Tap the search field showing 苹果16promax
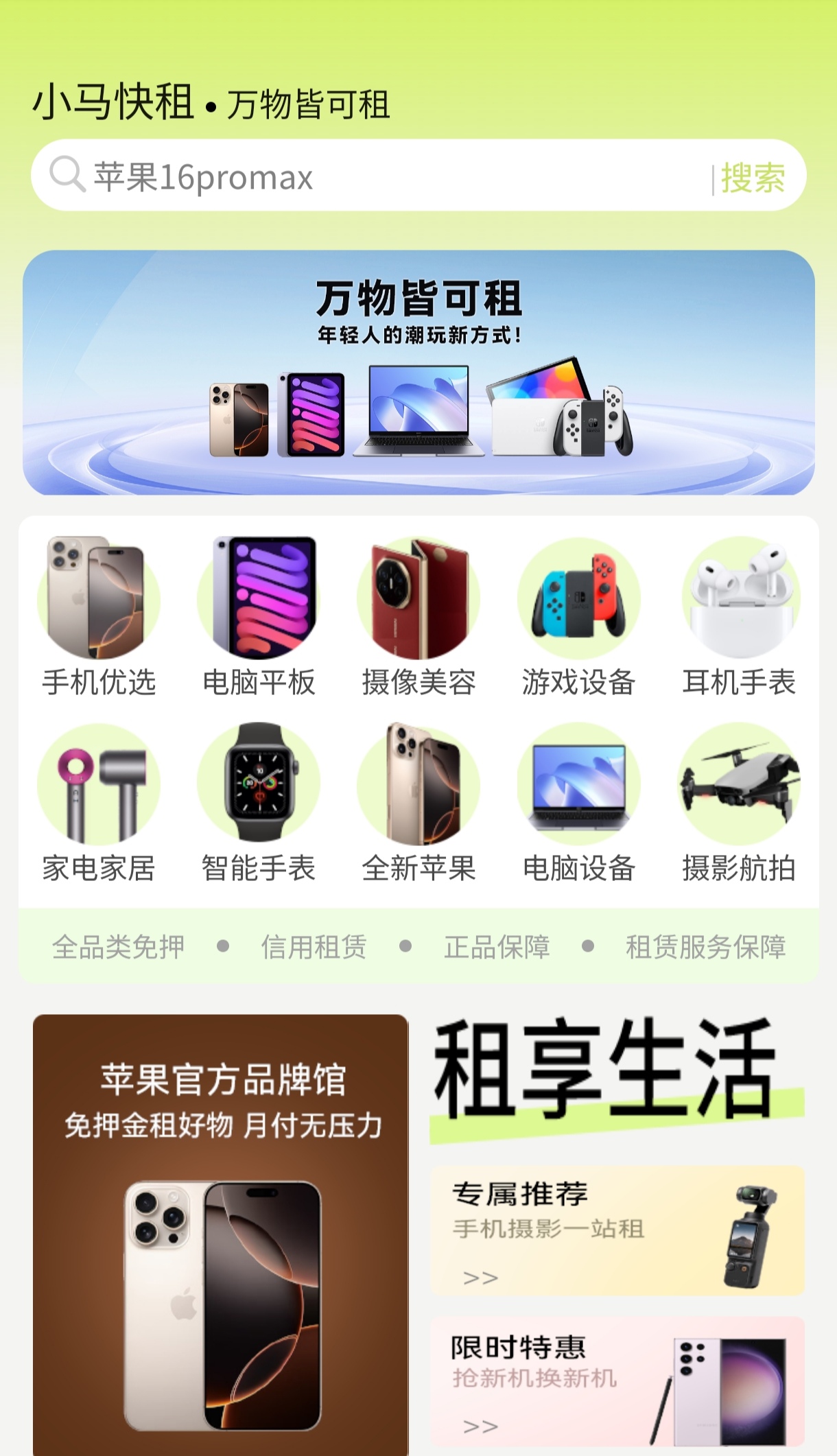837x1456 pixels. (x=384, y=177)
